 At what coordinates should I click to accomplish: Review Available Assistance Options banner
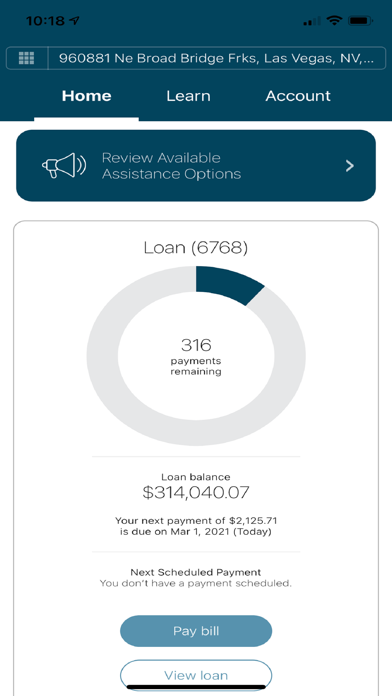click(x=196, y=166)
